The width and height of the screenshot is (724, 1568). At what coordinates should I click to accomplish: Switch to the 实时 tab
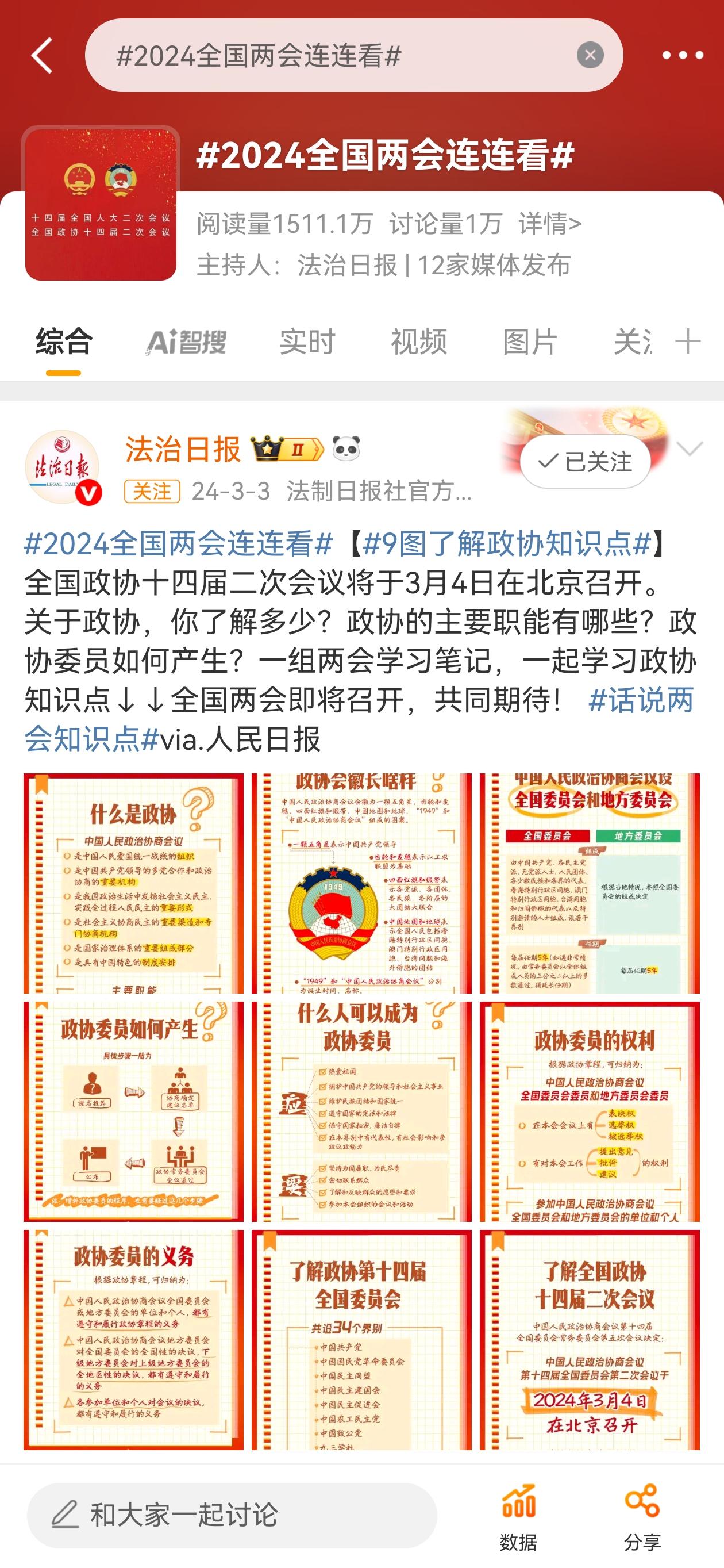coord(307,342)
